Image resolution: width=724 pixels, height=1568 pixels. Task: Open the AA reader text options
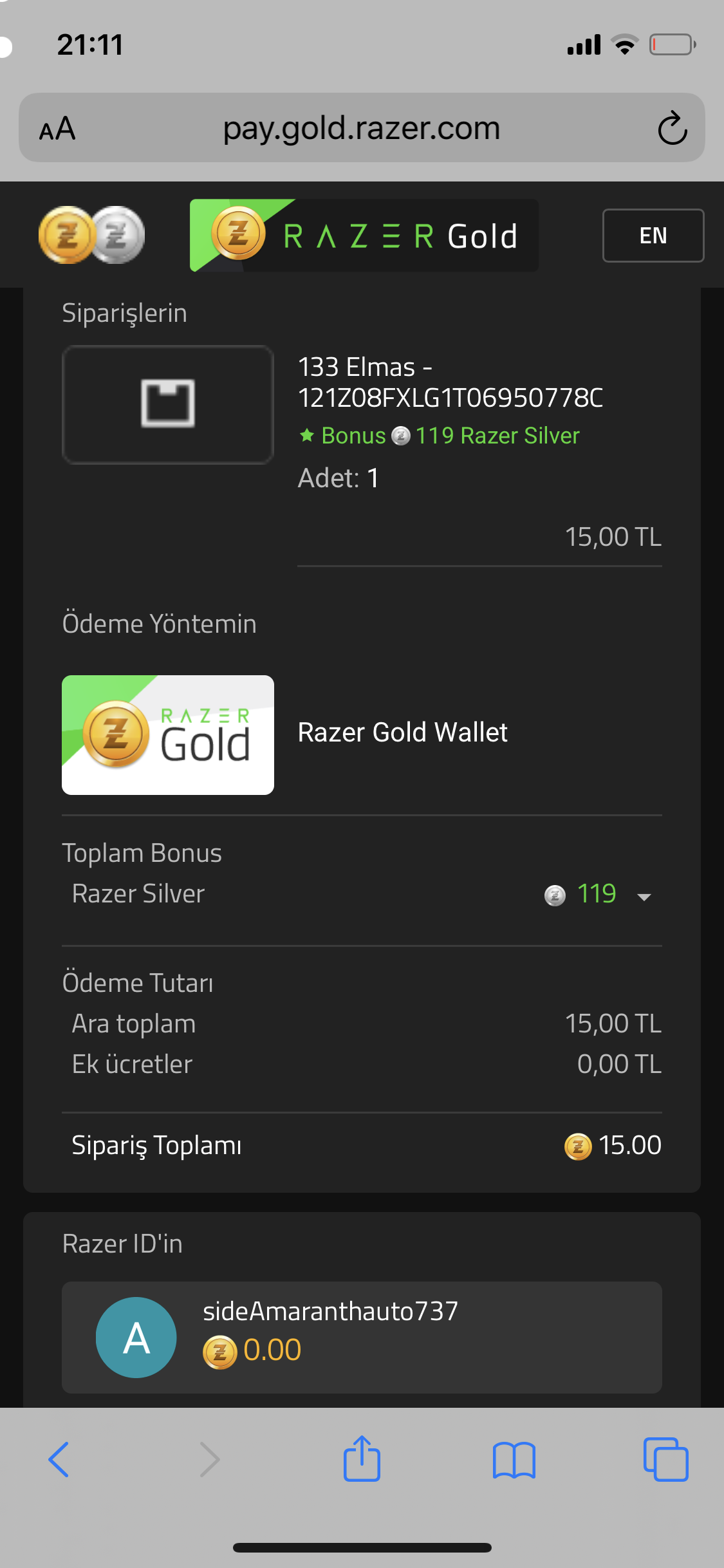point(57,128)
